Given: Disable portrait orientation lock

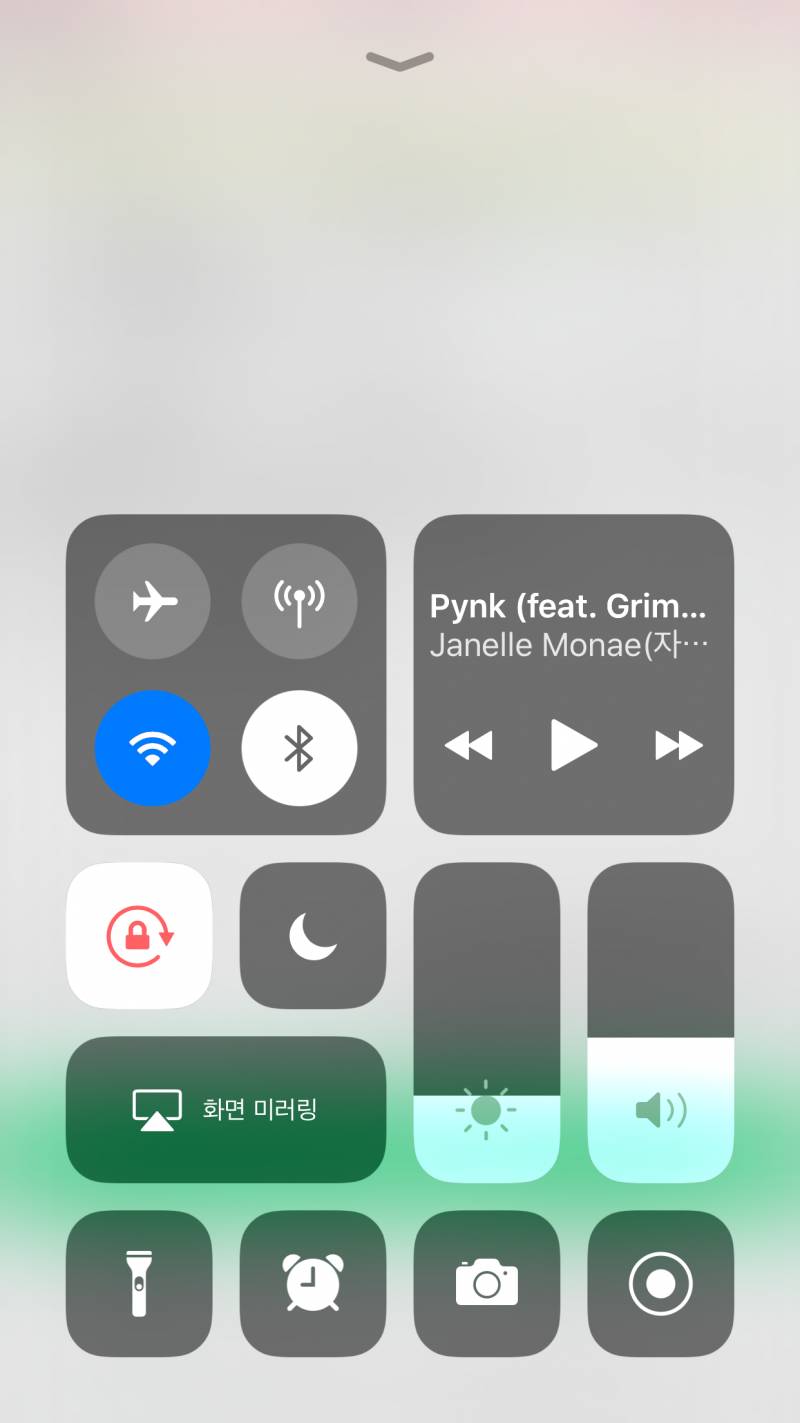Looking at the screenshot, I should (139, 936).
